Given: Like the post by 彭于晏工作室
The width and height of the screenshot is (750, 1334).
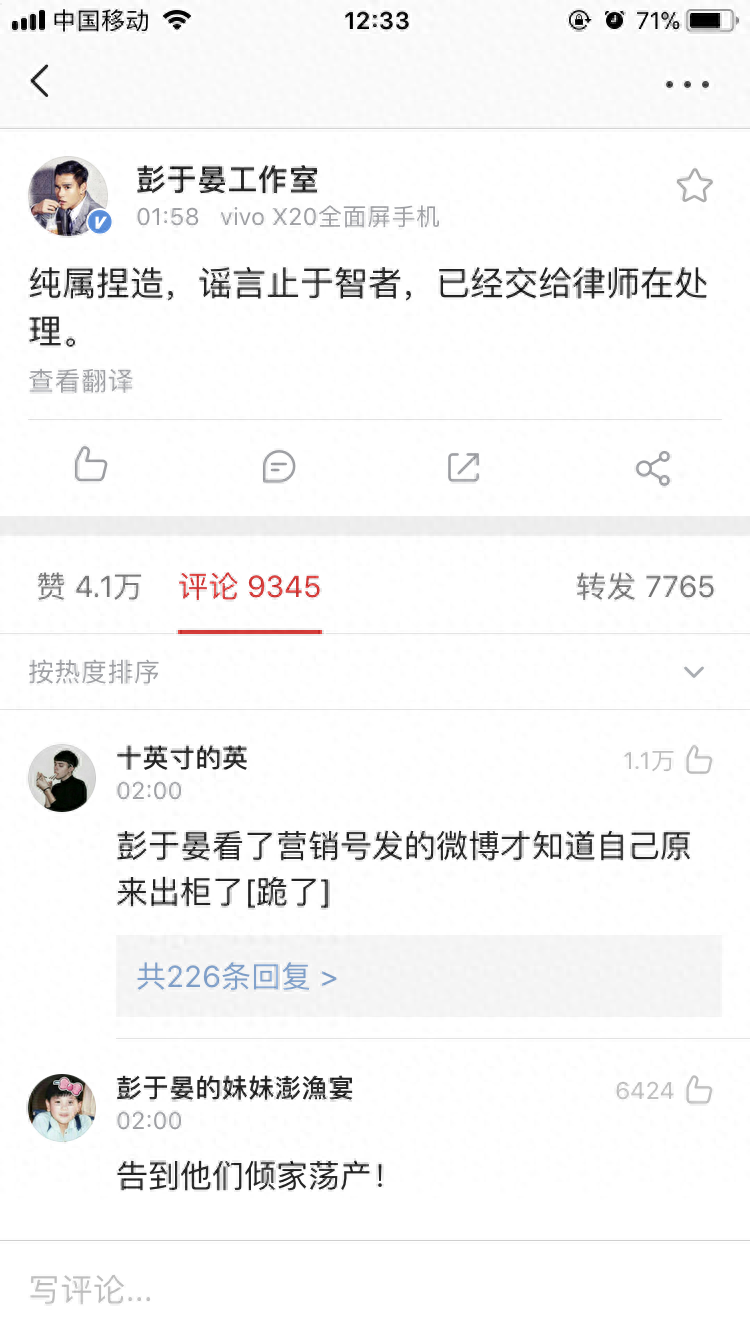Looking at the screenshot, I should 91,466.
